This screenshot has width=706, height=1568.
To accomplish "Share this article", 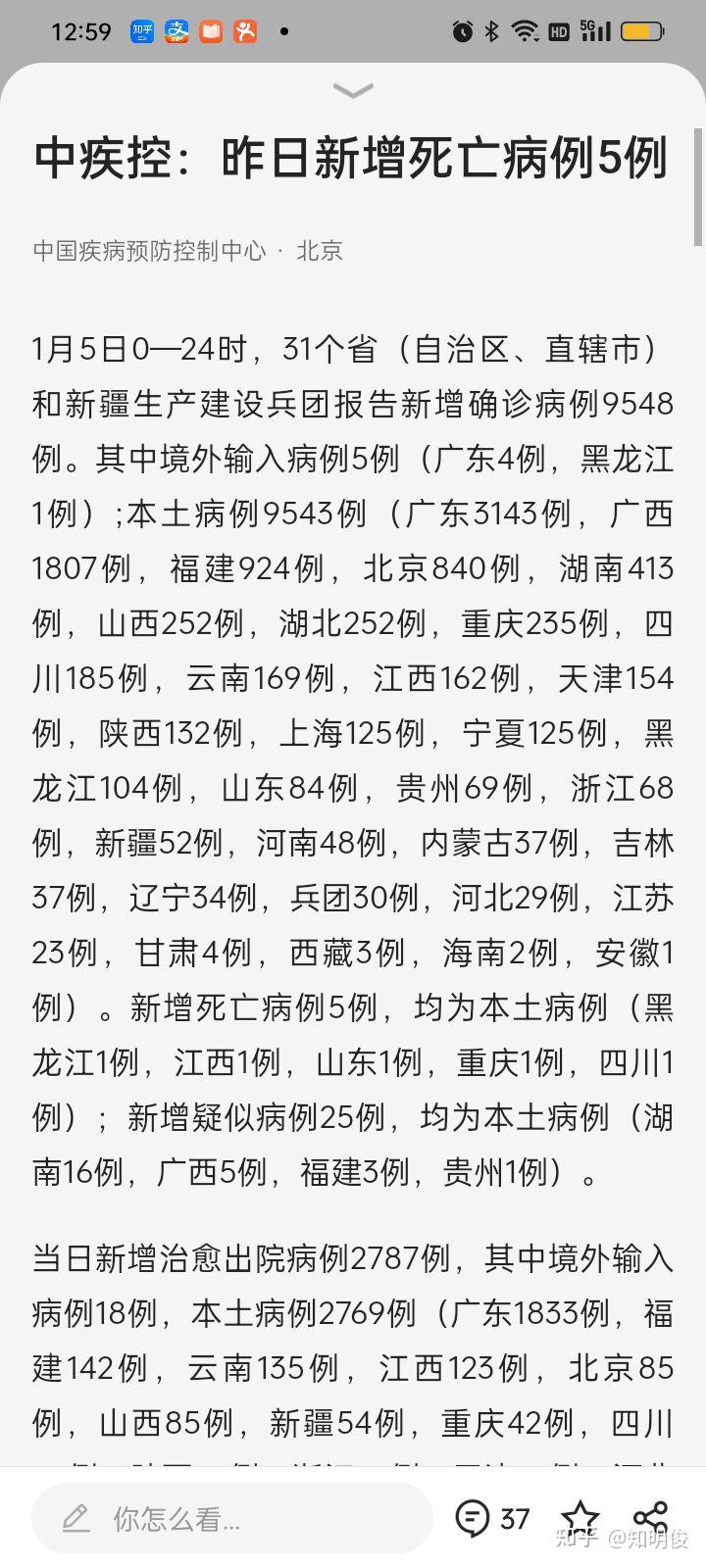I will click(x=650, y=1518).
